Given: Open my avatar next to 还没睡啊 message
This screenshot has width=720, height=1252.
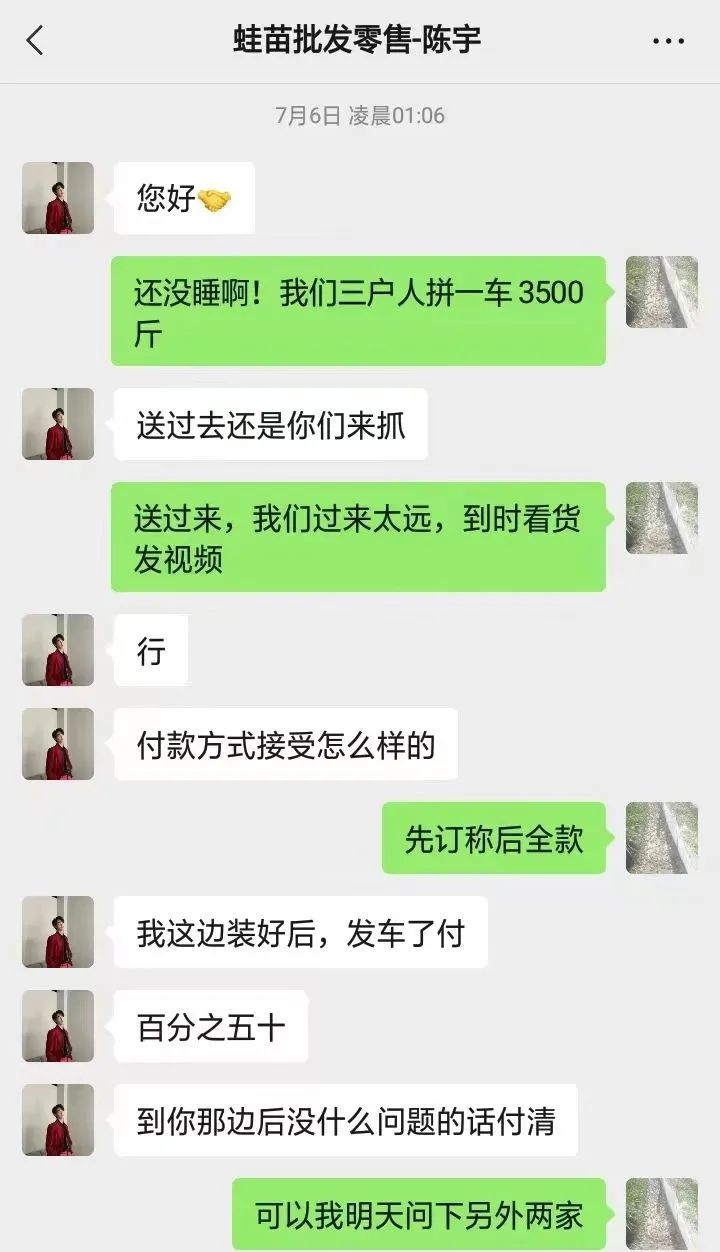Looking at the screenshot, I should click(662, 292).
